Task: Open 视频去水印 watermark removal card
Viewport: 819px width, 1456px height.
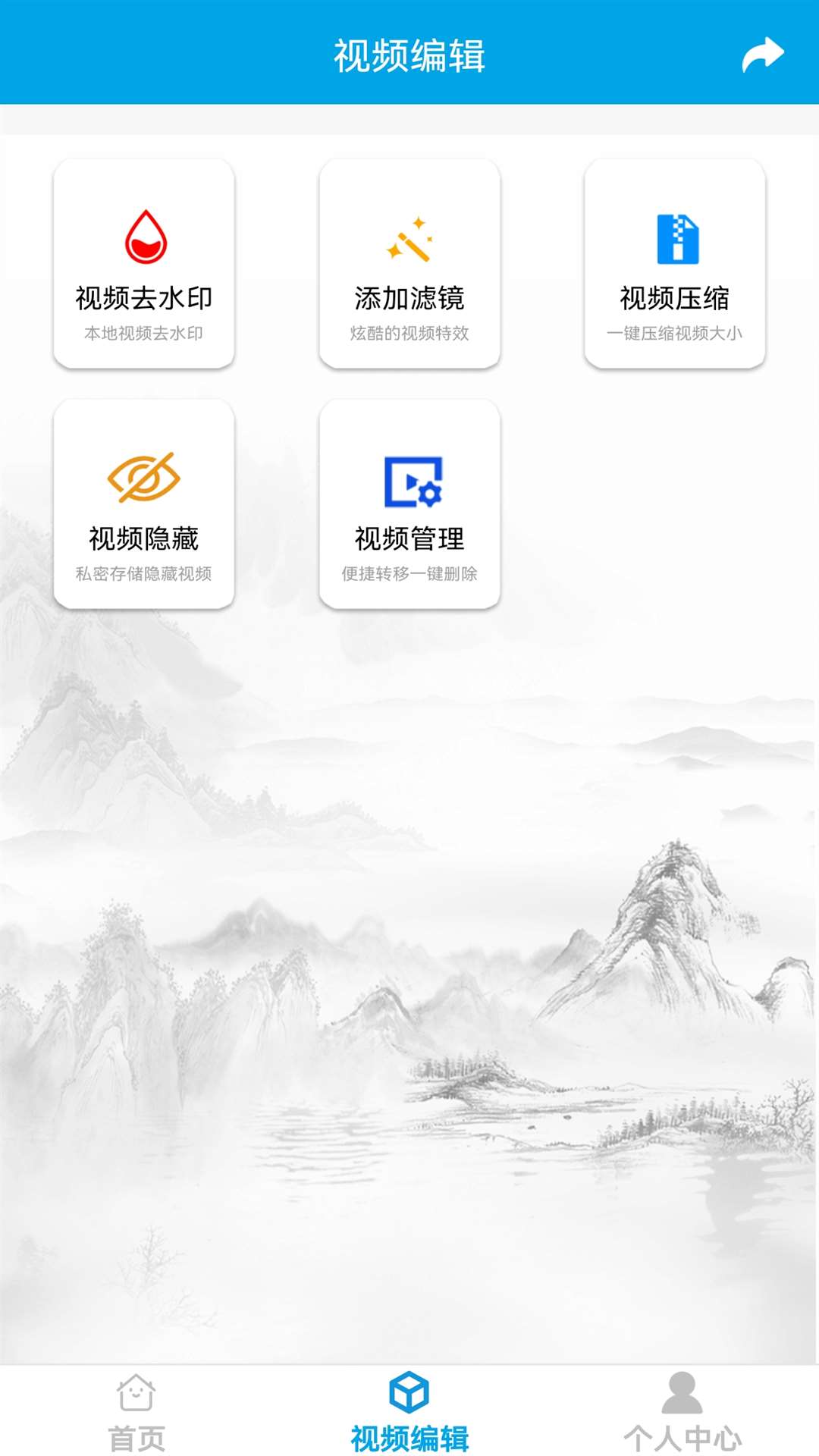Action: [144, 264]
